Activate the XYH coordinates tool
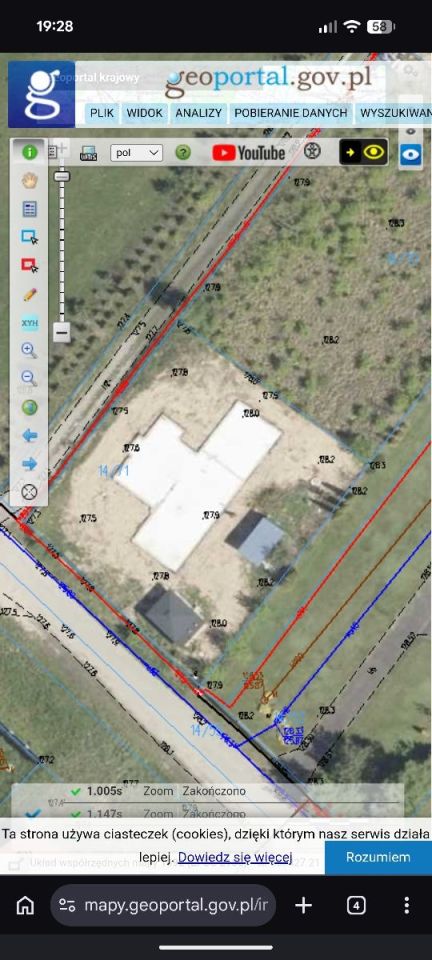Viewport: 432px width, 960px height. [29, 323]
